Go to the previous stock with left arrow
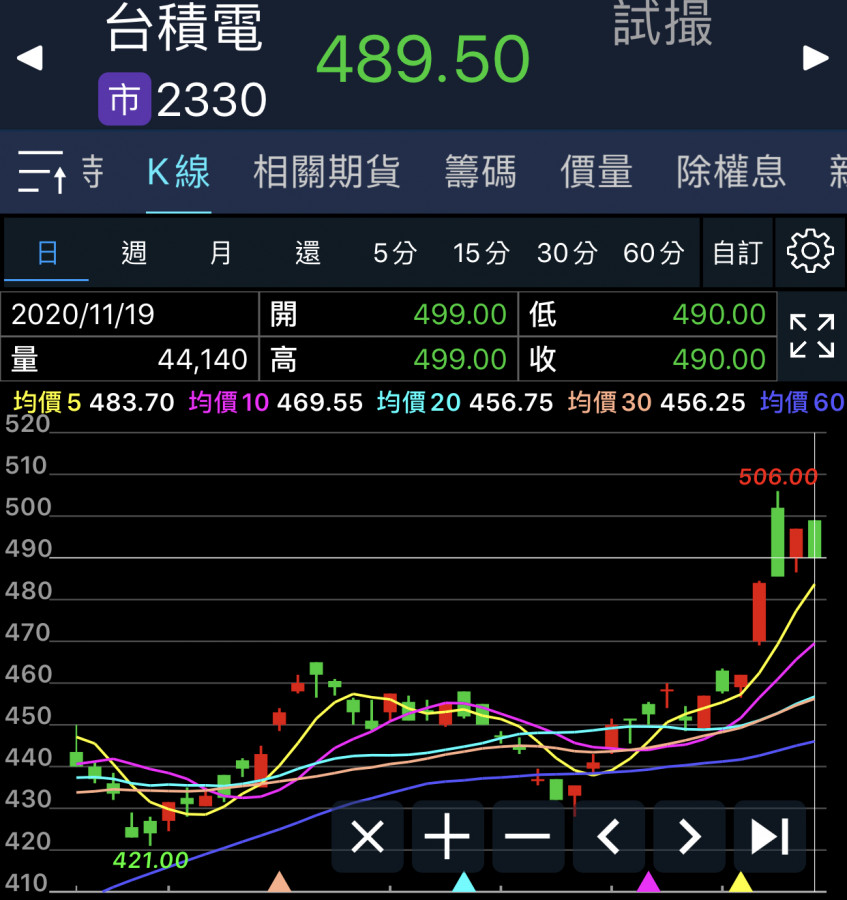The image size is (847, 900). click(x=30, y=58)
